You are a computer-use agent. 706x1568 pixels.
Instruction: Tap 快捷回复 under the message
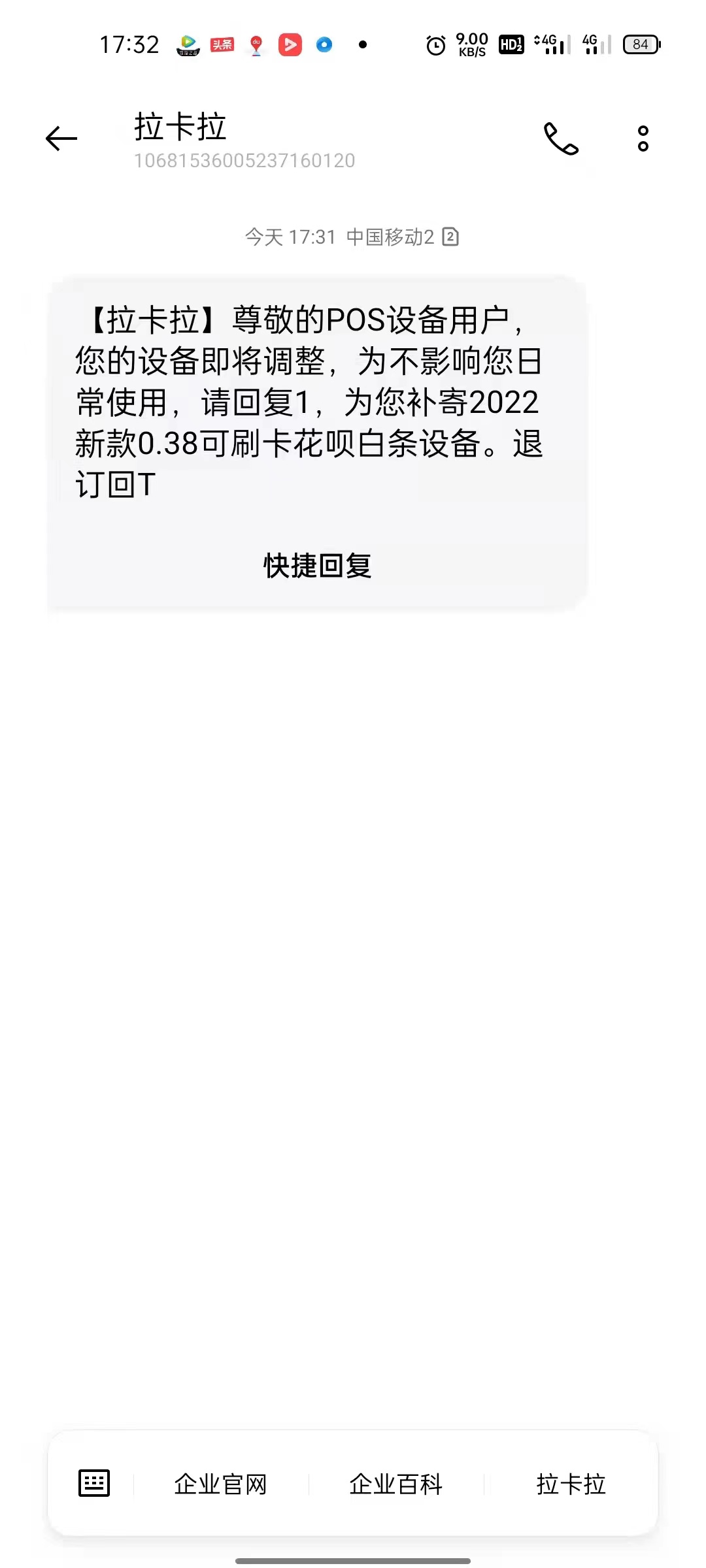point(317,566)
